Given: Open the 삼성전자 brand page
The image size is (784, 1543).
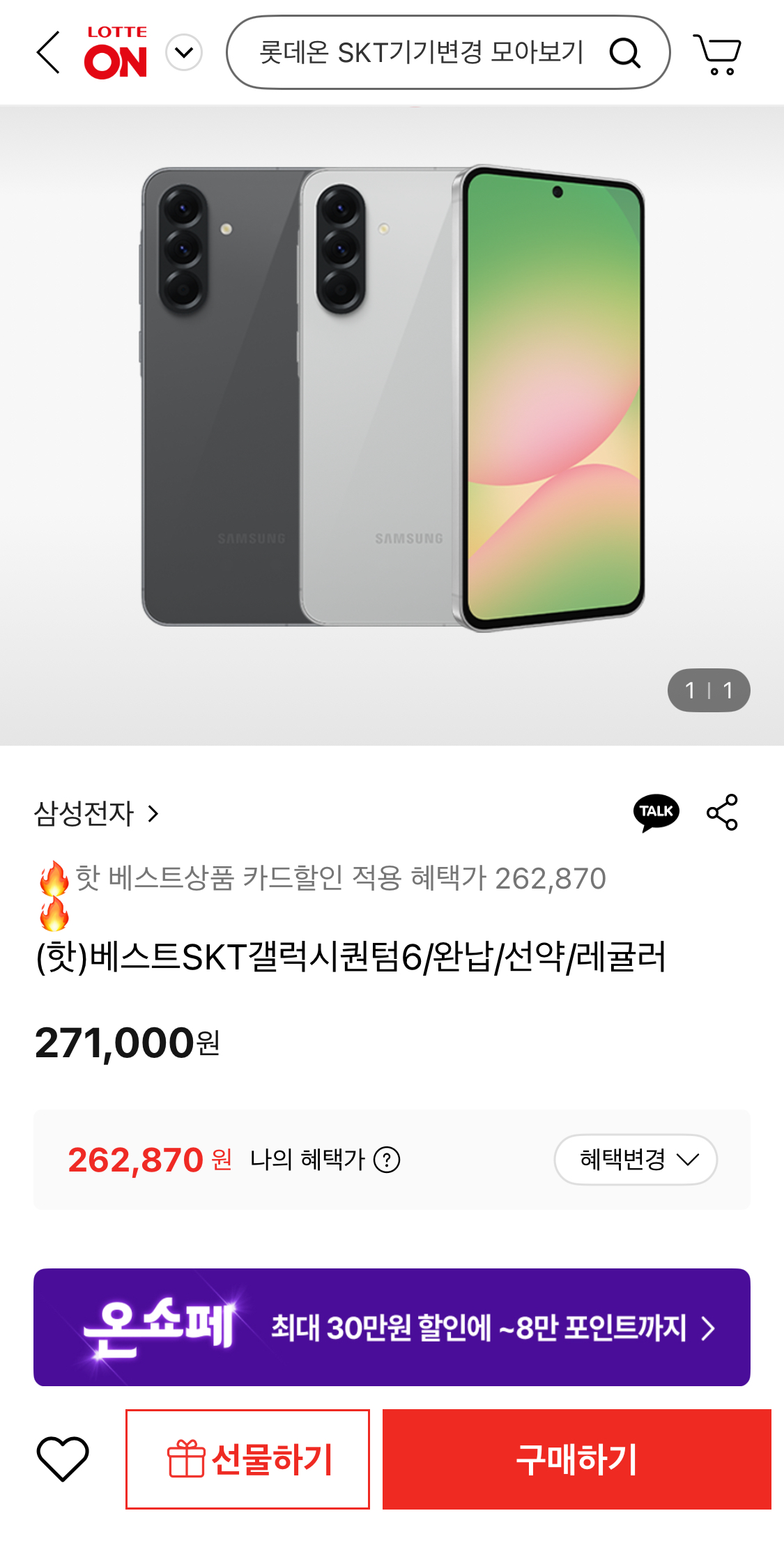Looking at the screenshot, I should click(96, 813).
